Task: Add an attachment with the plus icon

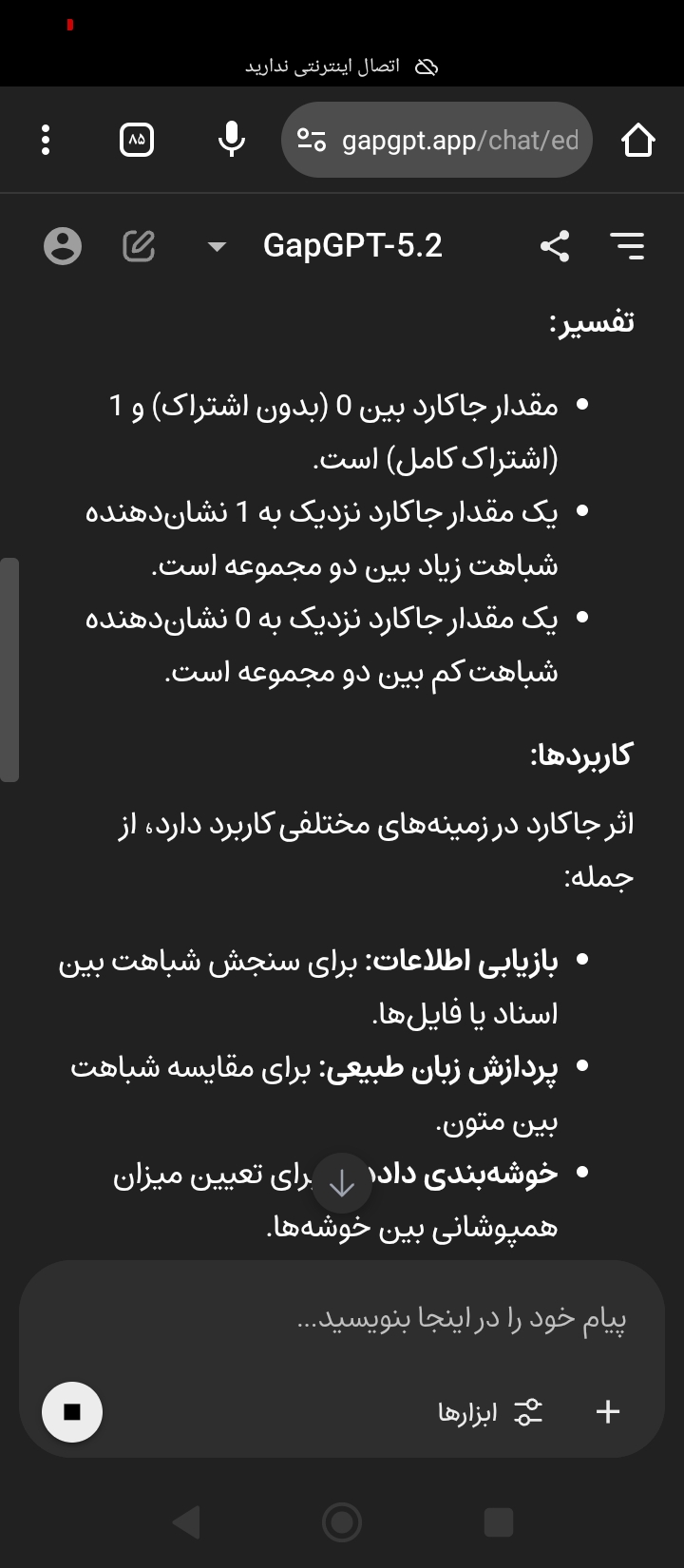Action: [x=608, y=1412]
